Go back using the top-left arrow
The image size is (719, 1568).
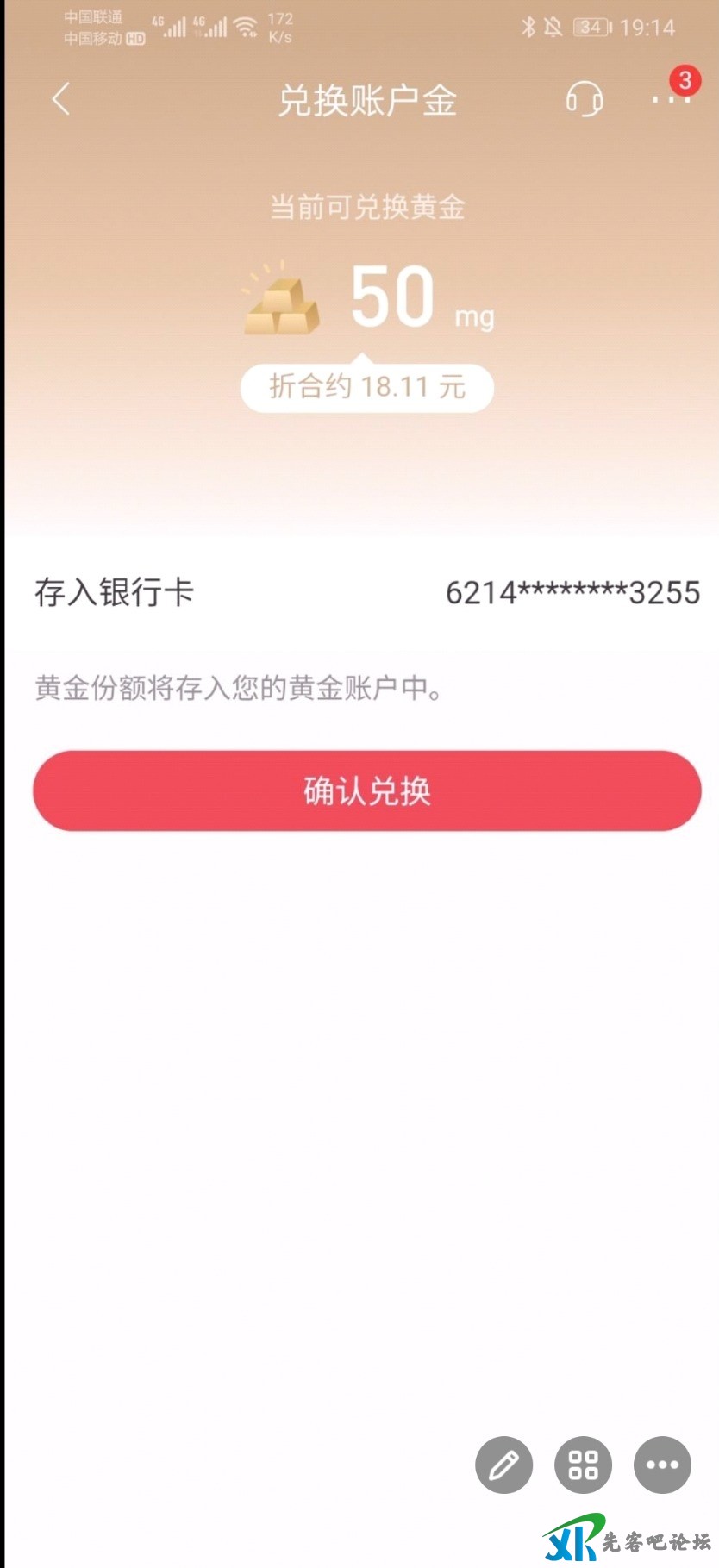60,100
